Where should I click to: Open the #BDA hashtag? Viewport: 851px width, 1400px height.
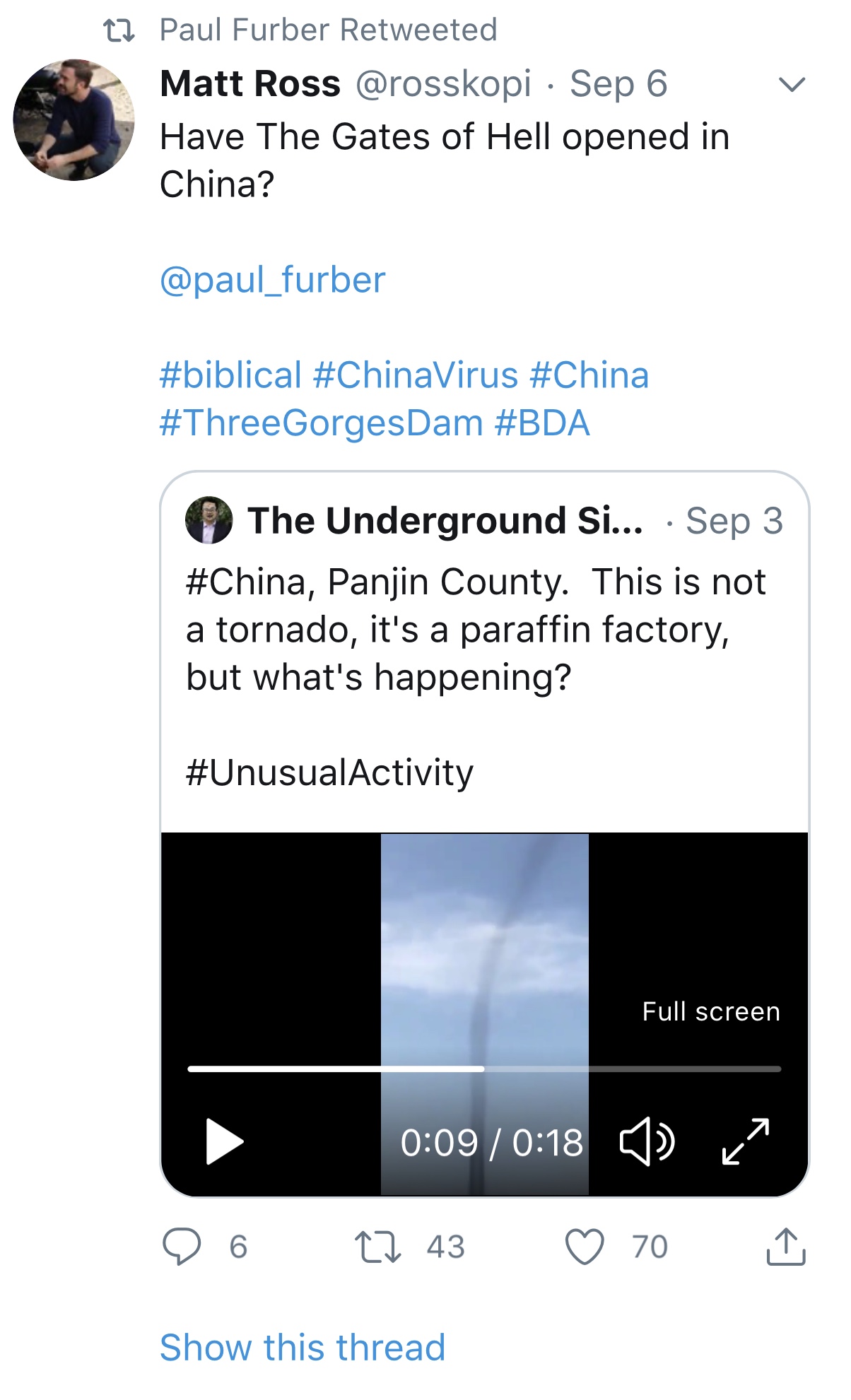click(542, 423)
